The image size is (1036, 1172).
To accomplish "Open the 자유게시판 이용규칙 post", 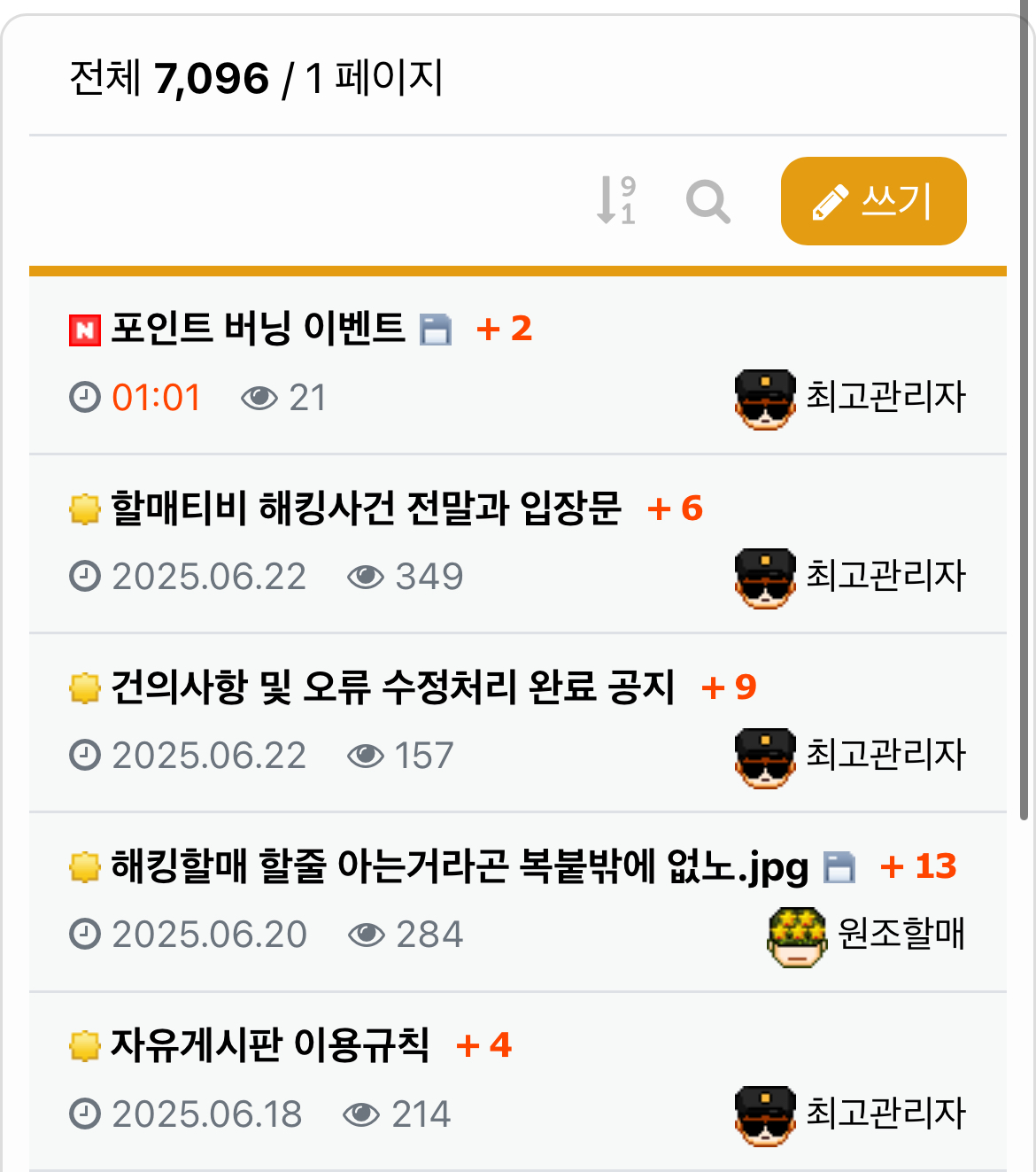I will (270, 1045).
